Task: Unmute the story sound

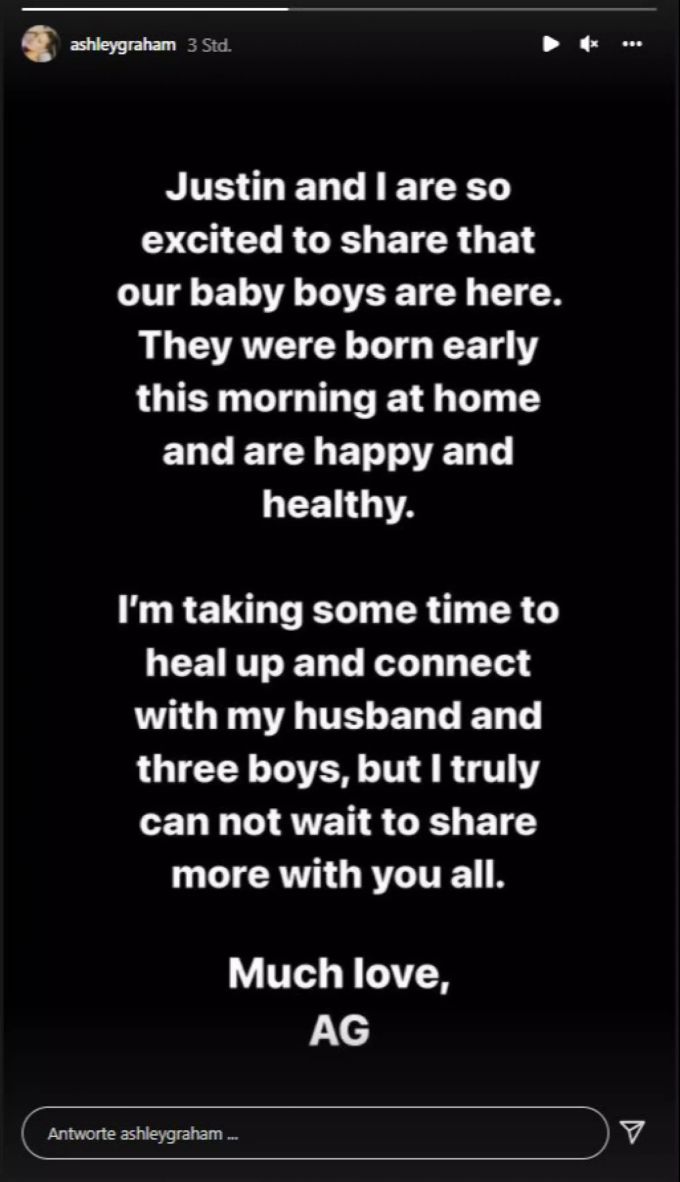Action: click(x=590, y=44)
